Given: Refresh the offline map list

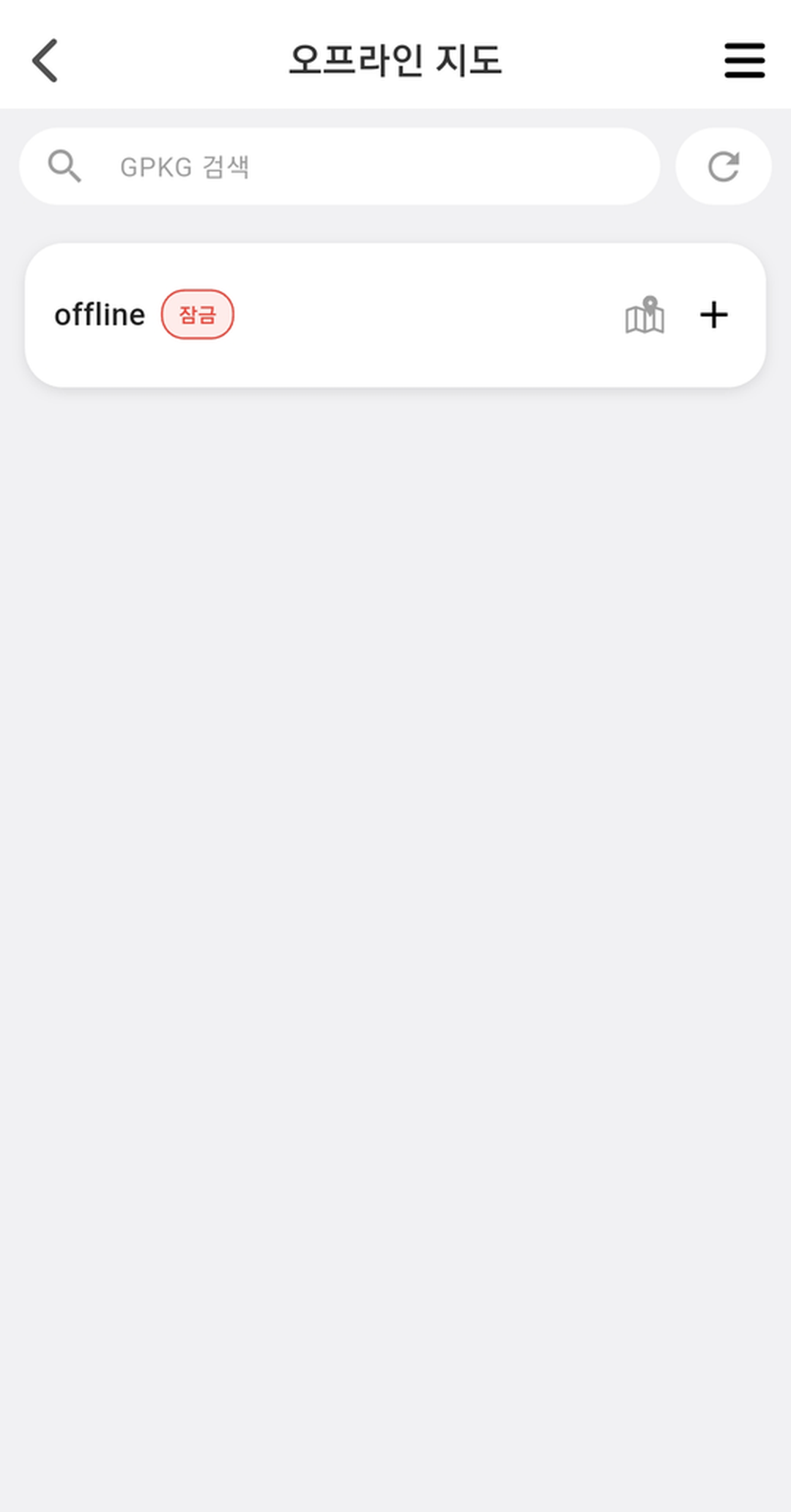Looking at the screenshot, I should [723, 167].
